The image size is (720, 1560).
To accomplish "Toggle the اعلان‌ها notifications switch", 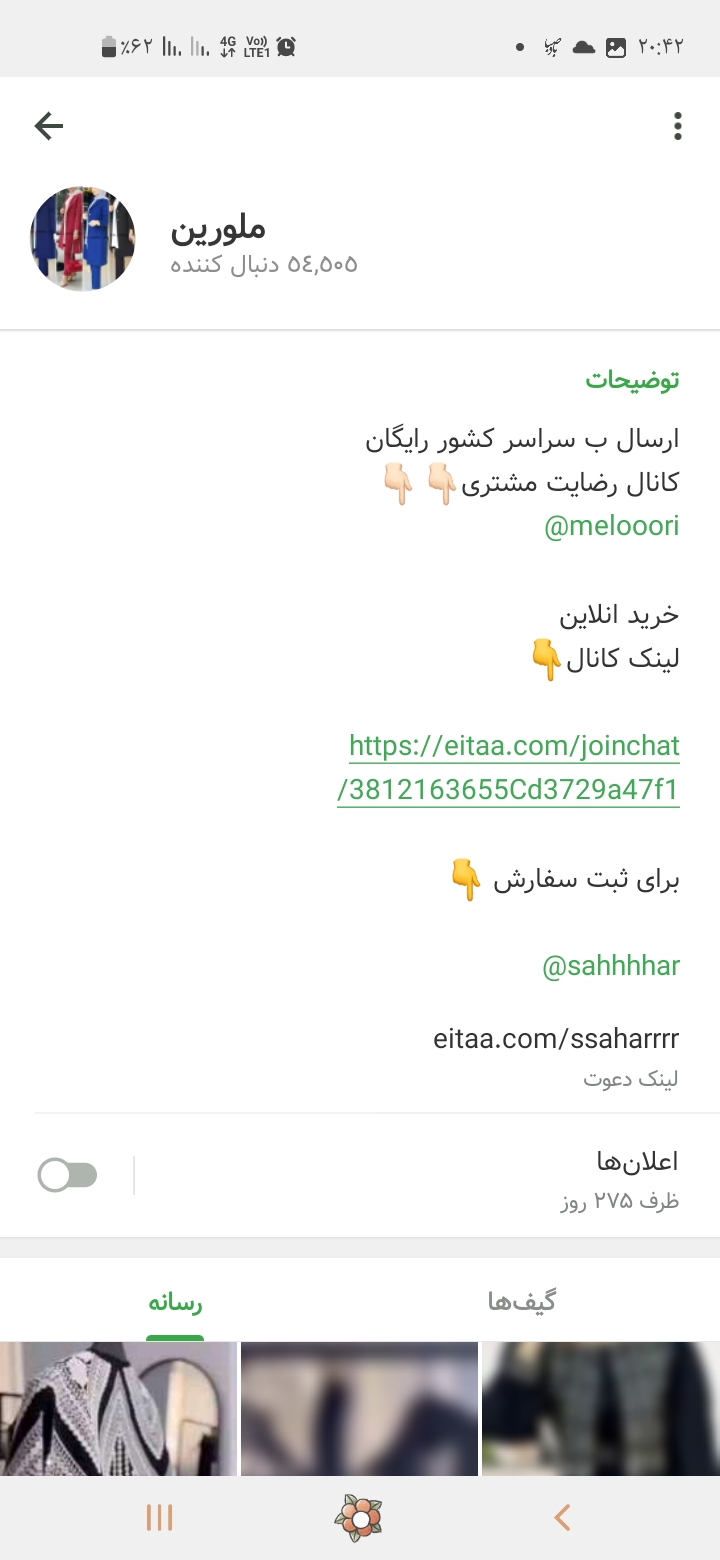I will click(68, 1175).
